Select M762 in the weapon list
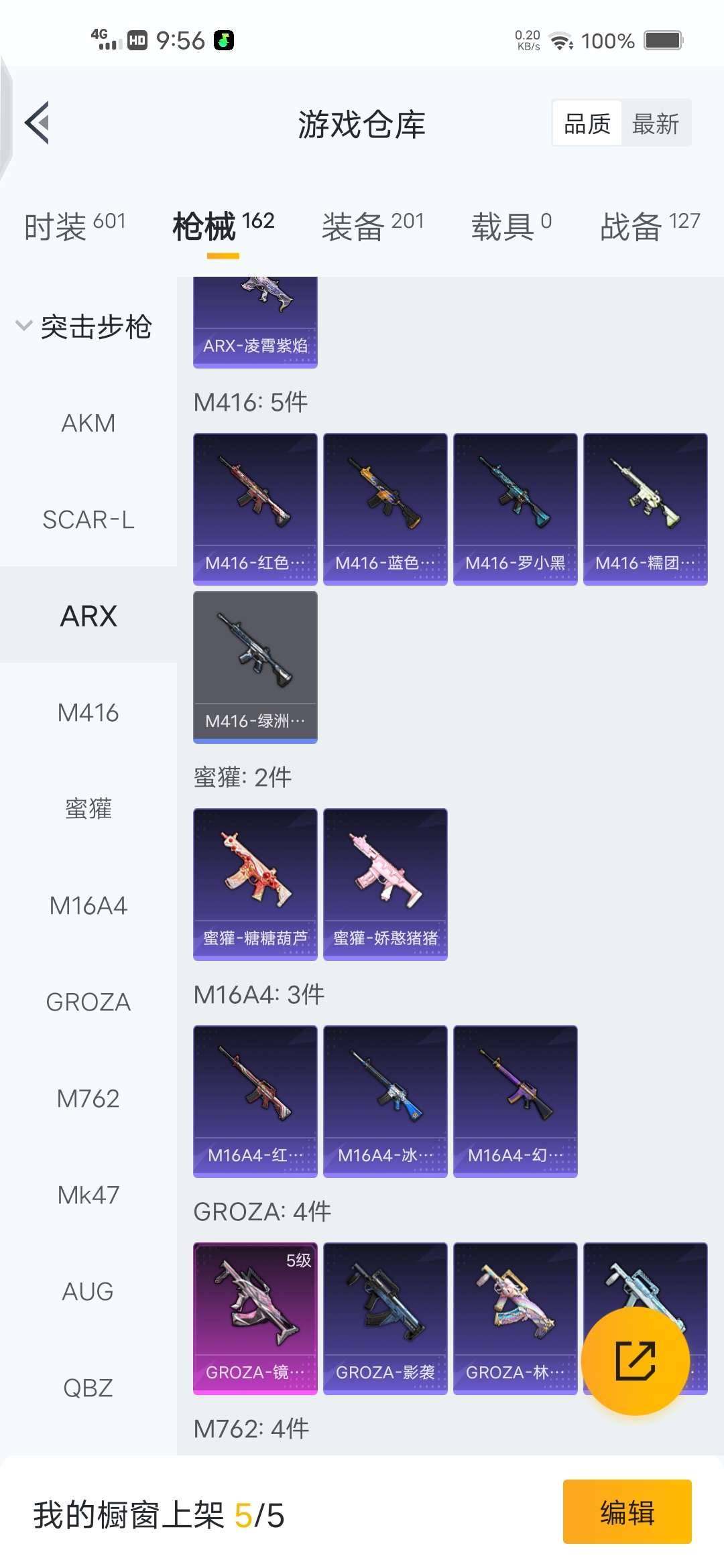The height and width of the screenshot is (1568, 724). [88, 1099]
